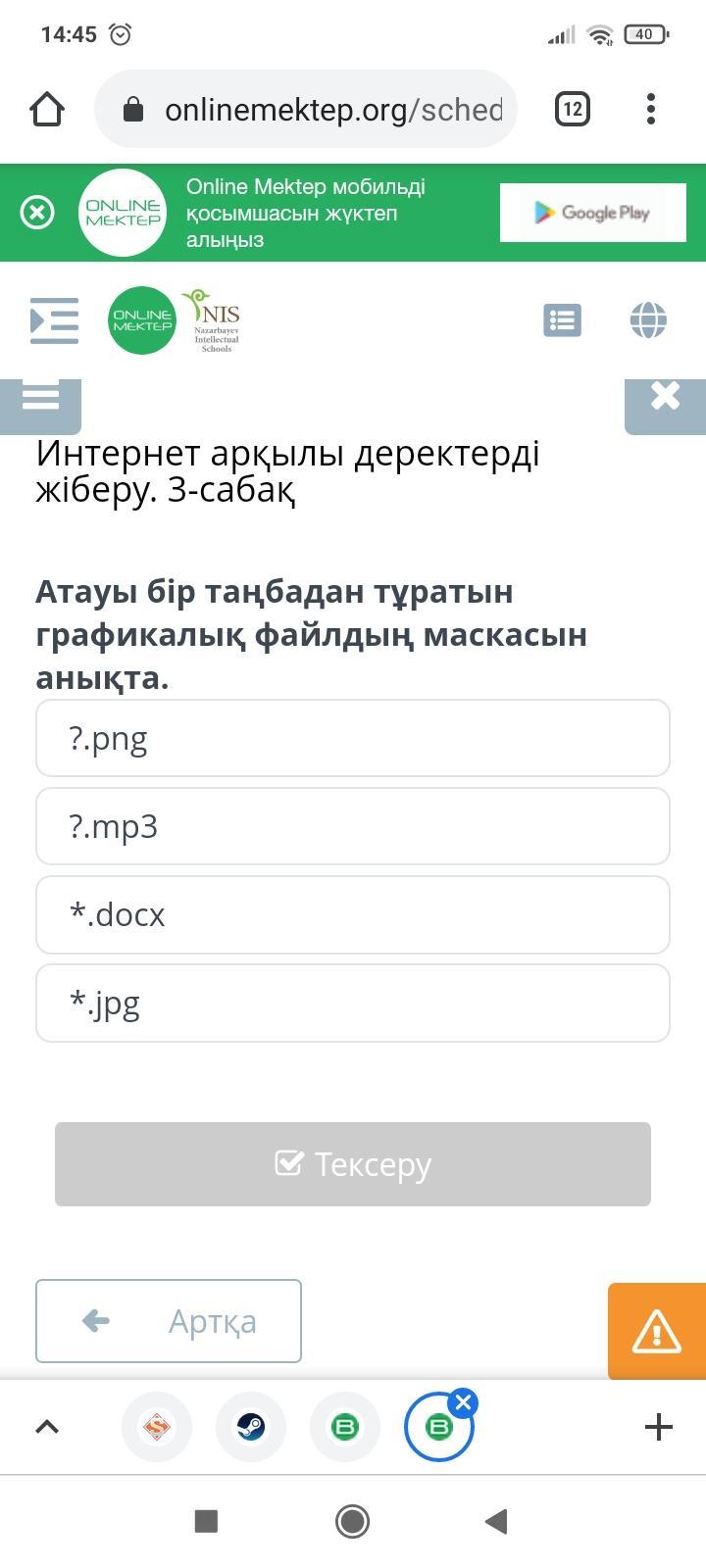Close the active tab in the tab strip
Screen dimensions: 706x1568
(464, 1402)
